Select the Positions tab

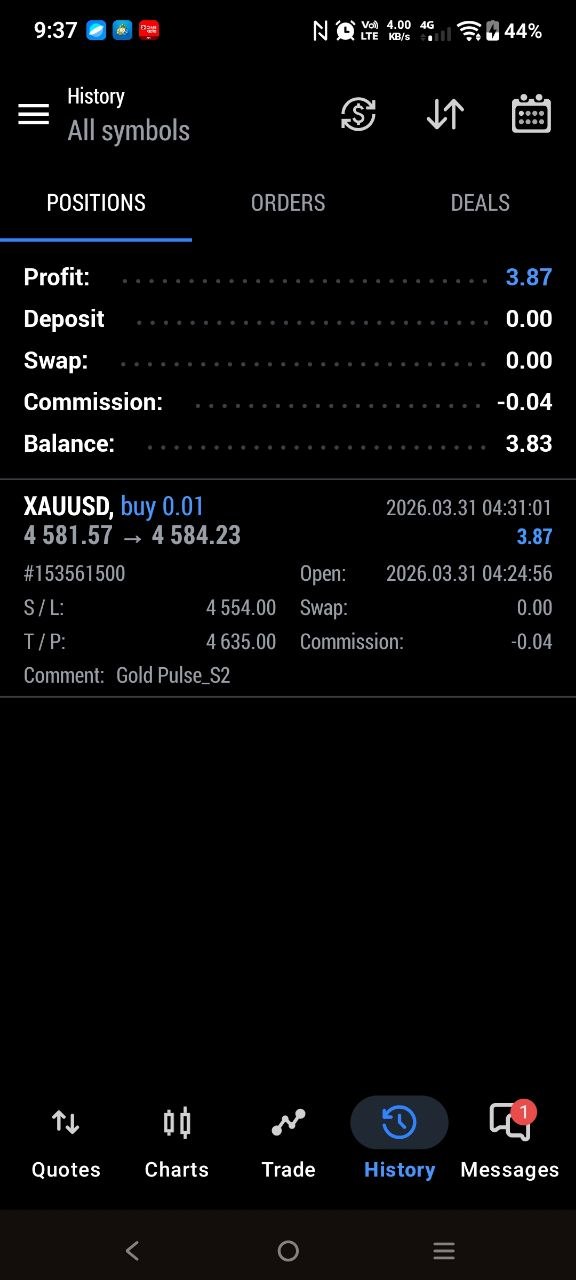coord(96,203)
